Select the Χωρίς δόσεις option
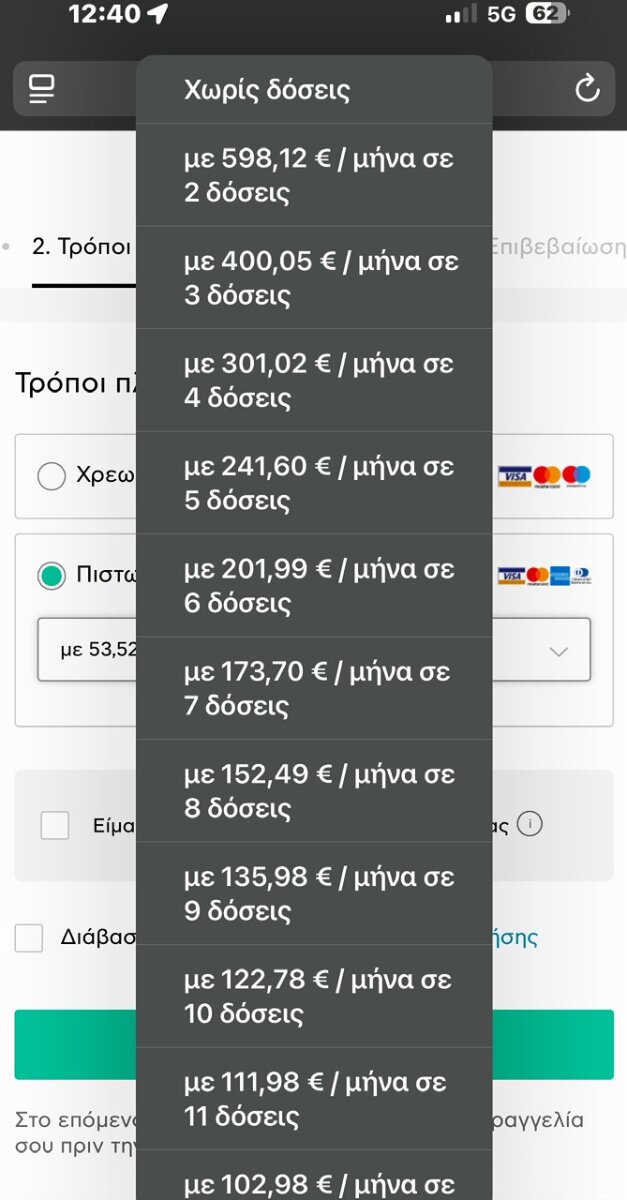This screenshot has width=627, height=1200. click(314, 90)
